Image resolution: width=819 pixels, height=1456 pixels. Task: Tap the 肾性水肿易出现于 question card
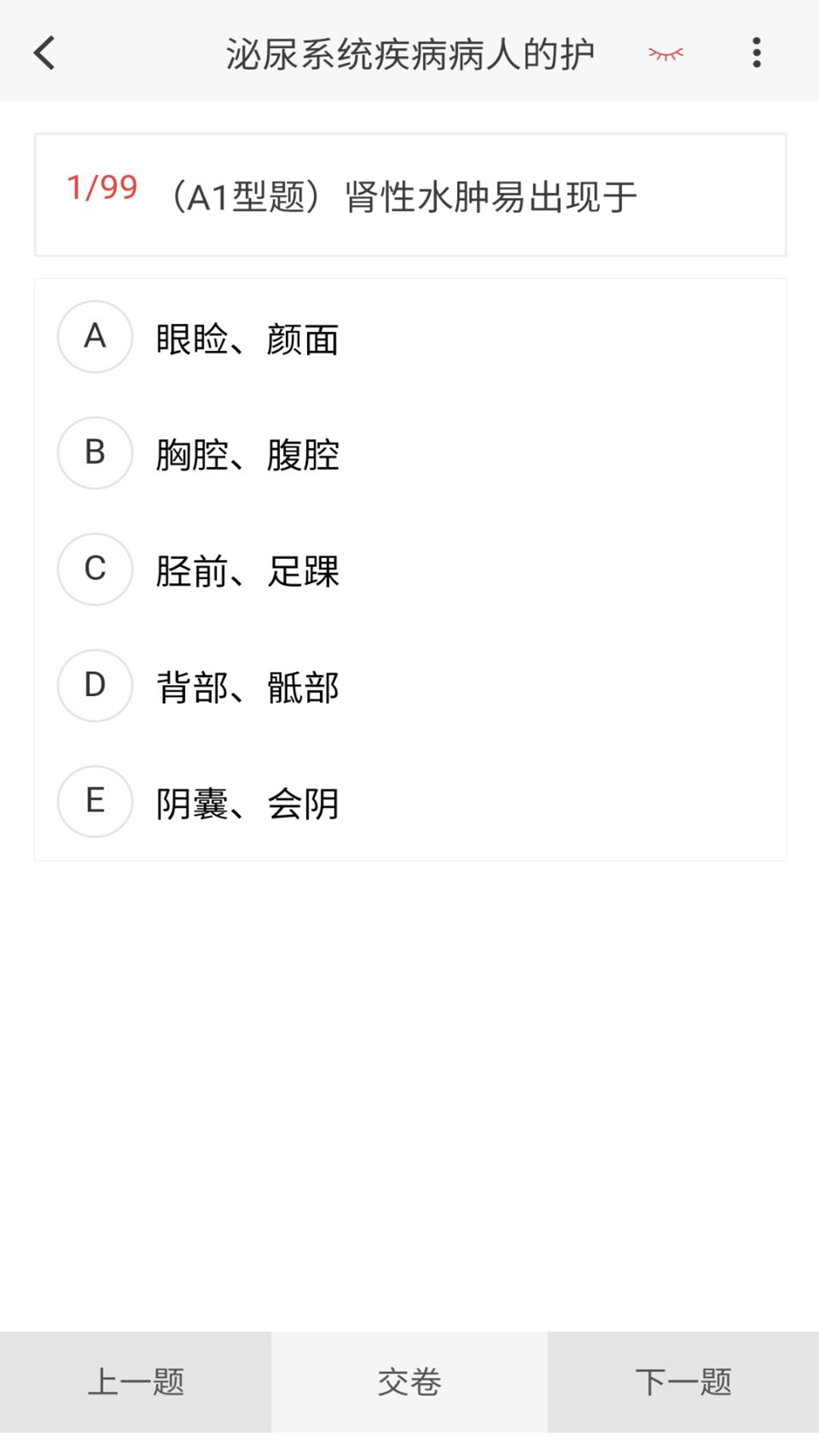tap(409, 193)
